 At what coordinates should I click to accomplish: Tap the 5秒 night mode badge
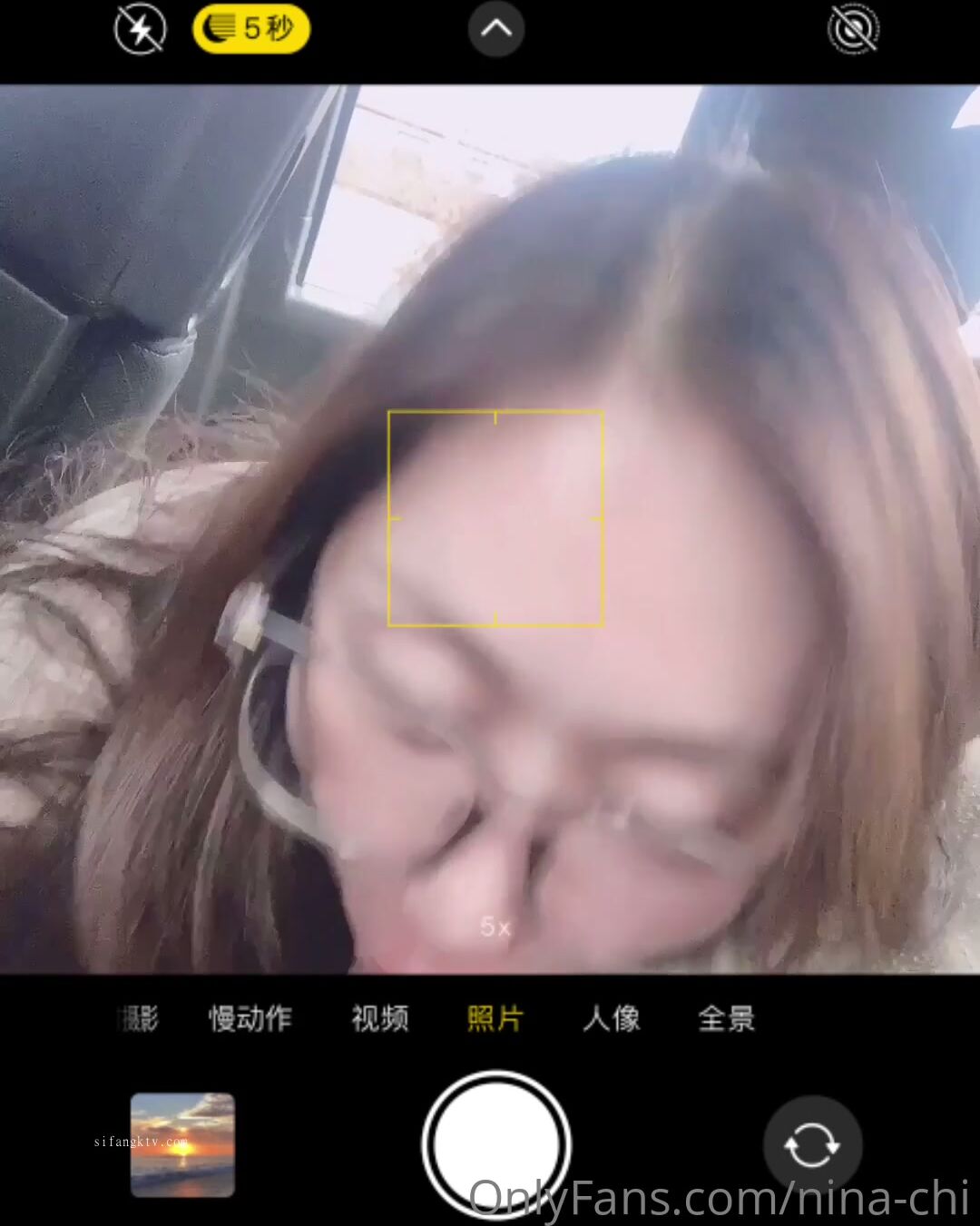click(x=251, y=29)
